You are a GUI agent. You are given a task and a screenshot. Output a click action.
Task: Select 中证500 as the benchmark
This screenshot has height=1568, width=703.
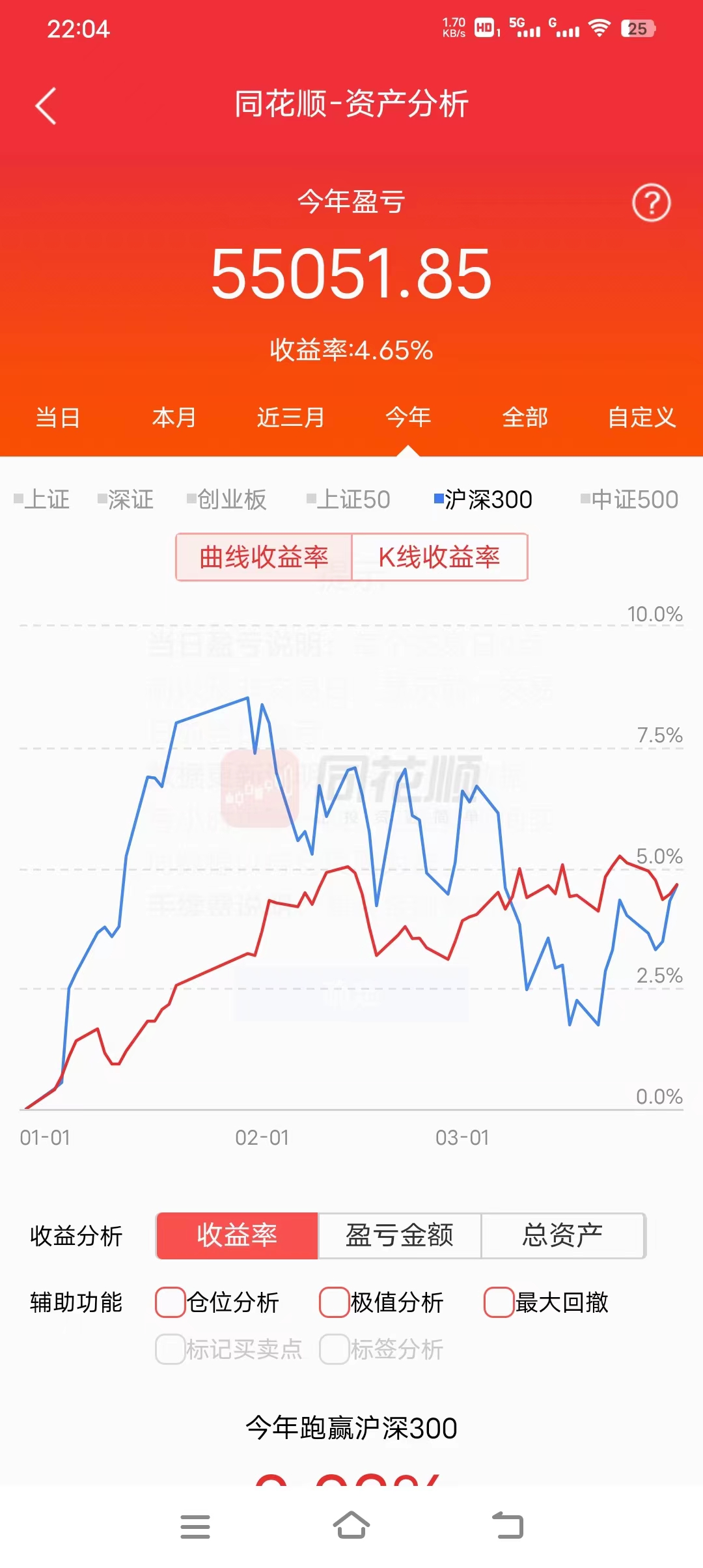coord(629,499)
